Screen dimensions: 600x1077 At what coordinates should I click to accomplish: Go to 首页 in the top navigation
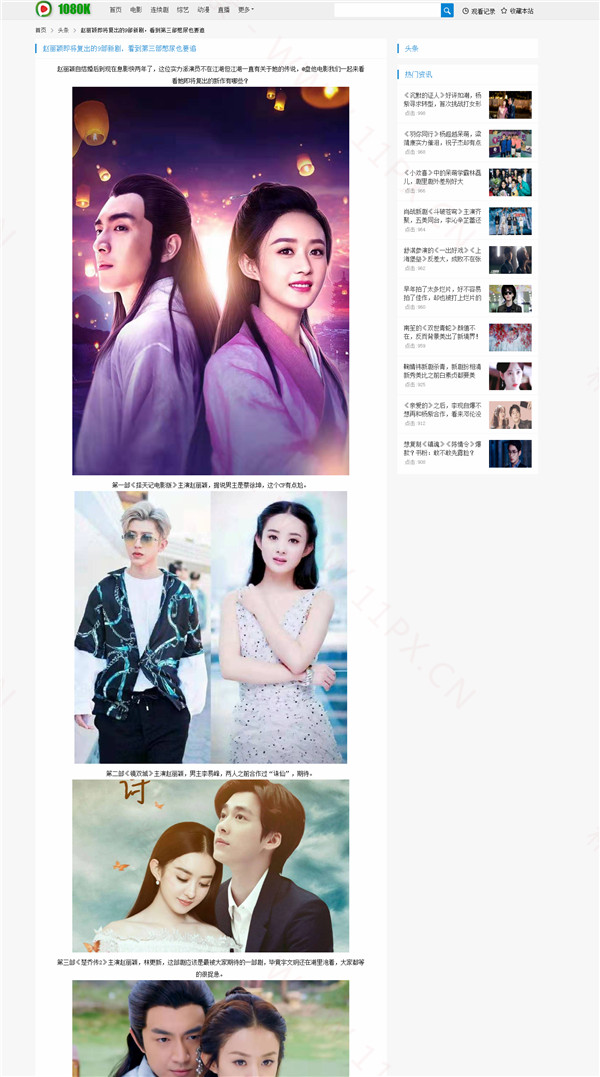pyautogui.click(x=115, y=10)
